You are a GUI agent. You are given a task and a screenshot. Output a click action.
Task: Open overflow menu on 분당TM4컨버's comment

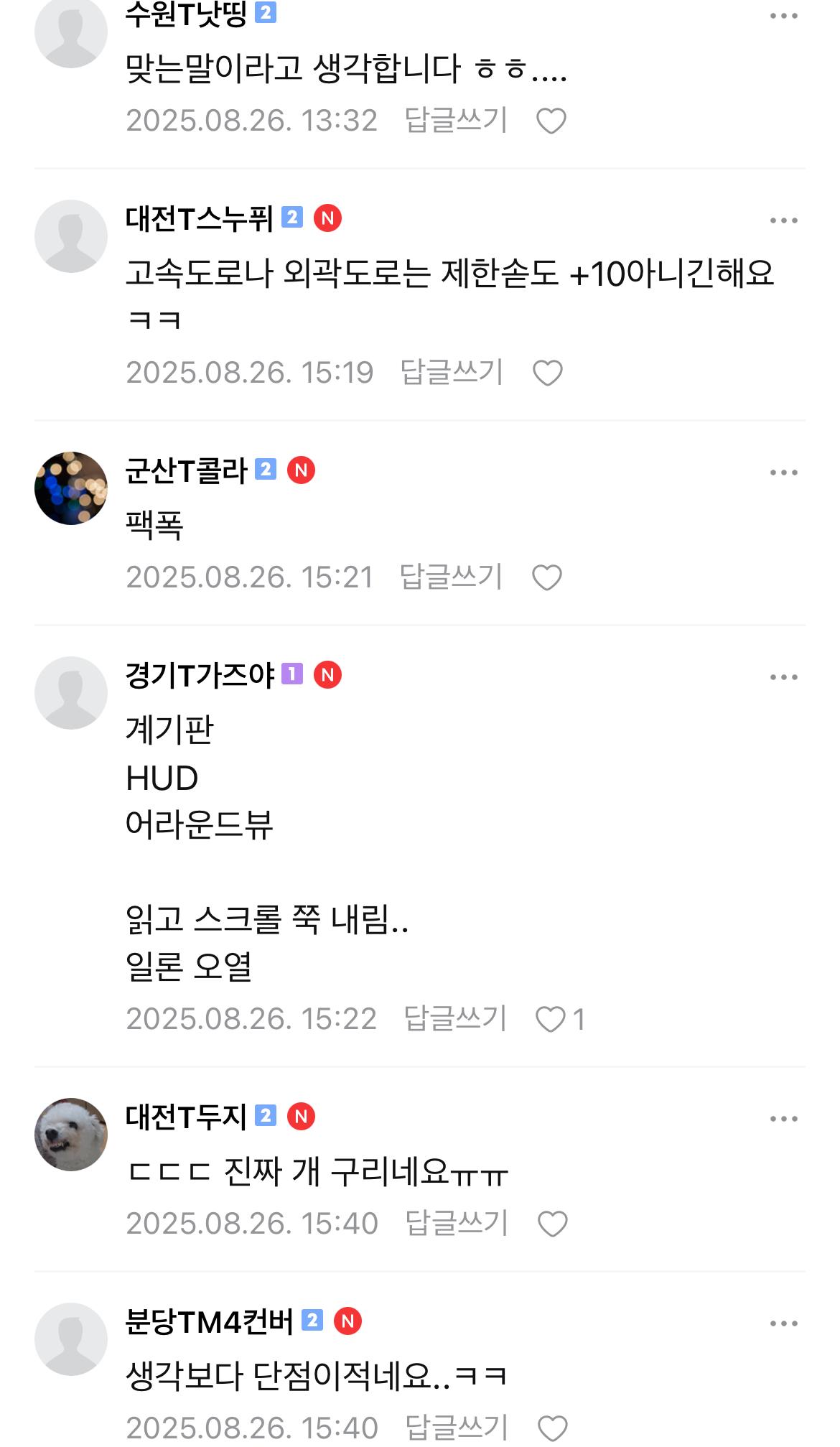click(x=783, y=1323)
